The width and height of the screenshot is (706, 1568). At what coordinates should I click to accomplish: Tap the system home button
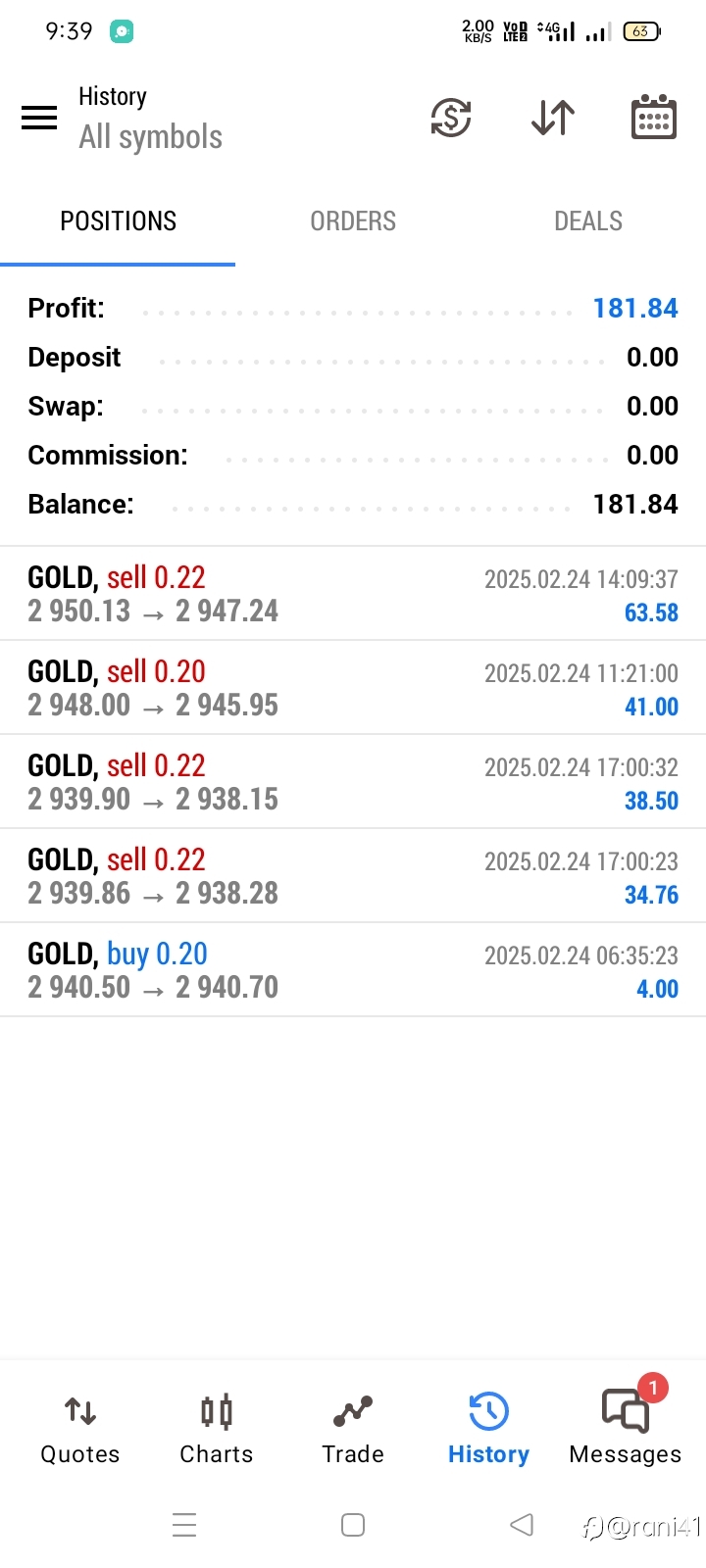[x=353, y=1525]
